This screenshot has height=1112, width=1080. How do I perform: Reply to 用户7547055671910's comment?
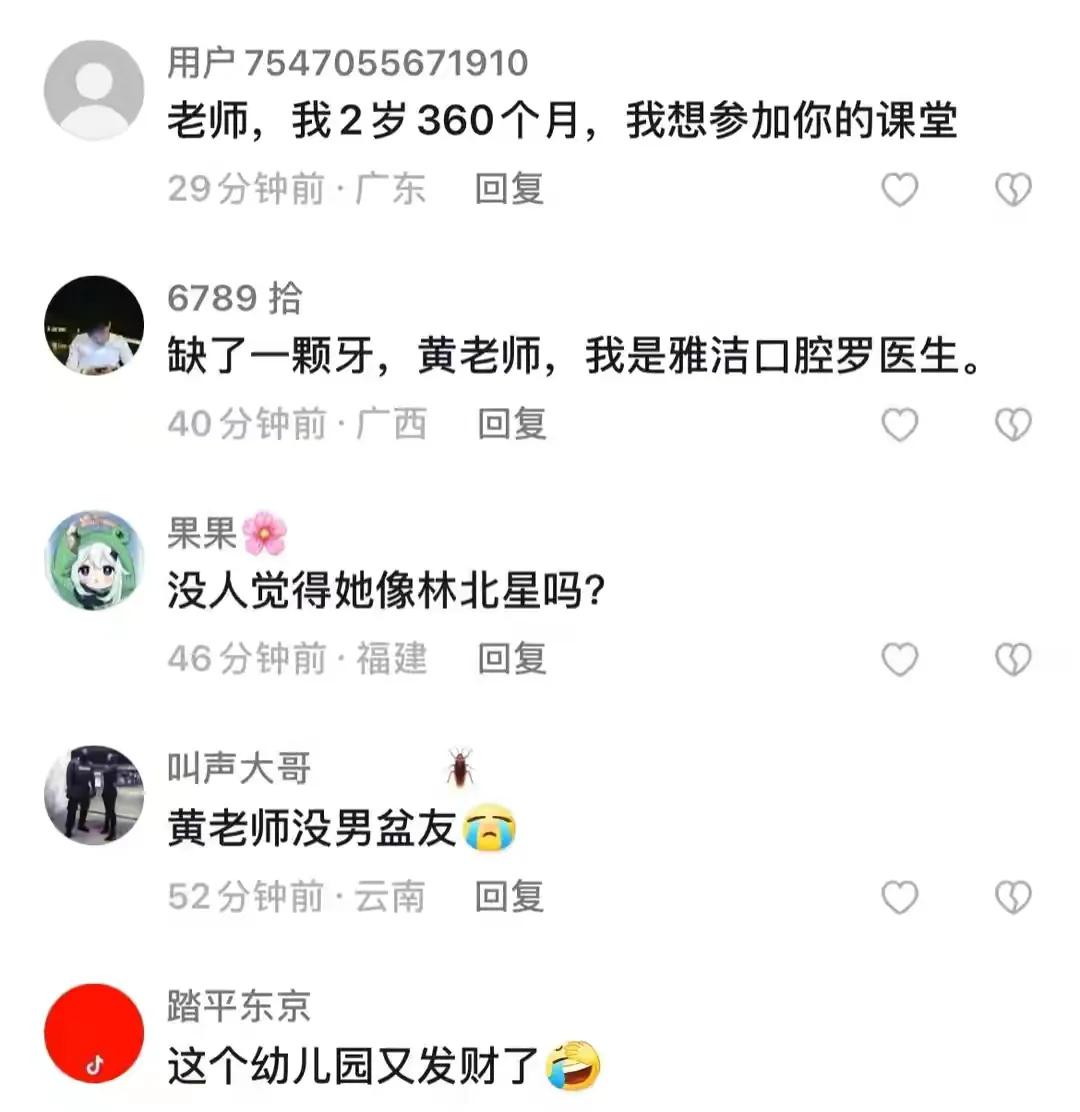[x=508, y=189]
